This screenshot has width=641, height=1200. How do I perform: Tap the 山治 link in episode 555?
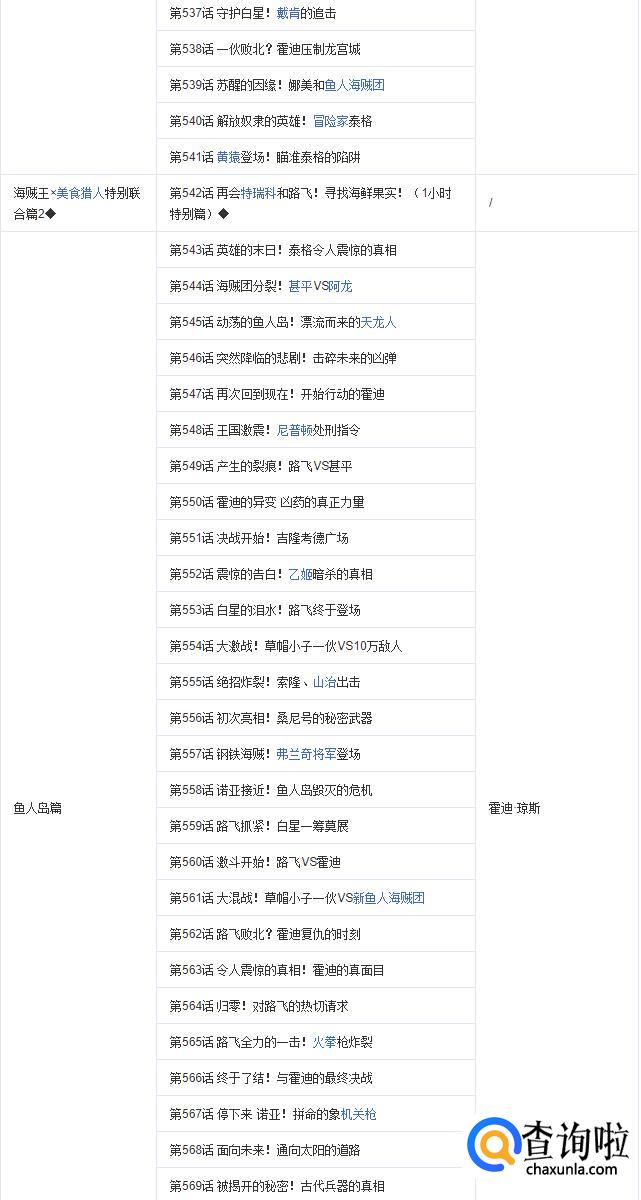point(325,682)
